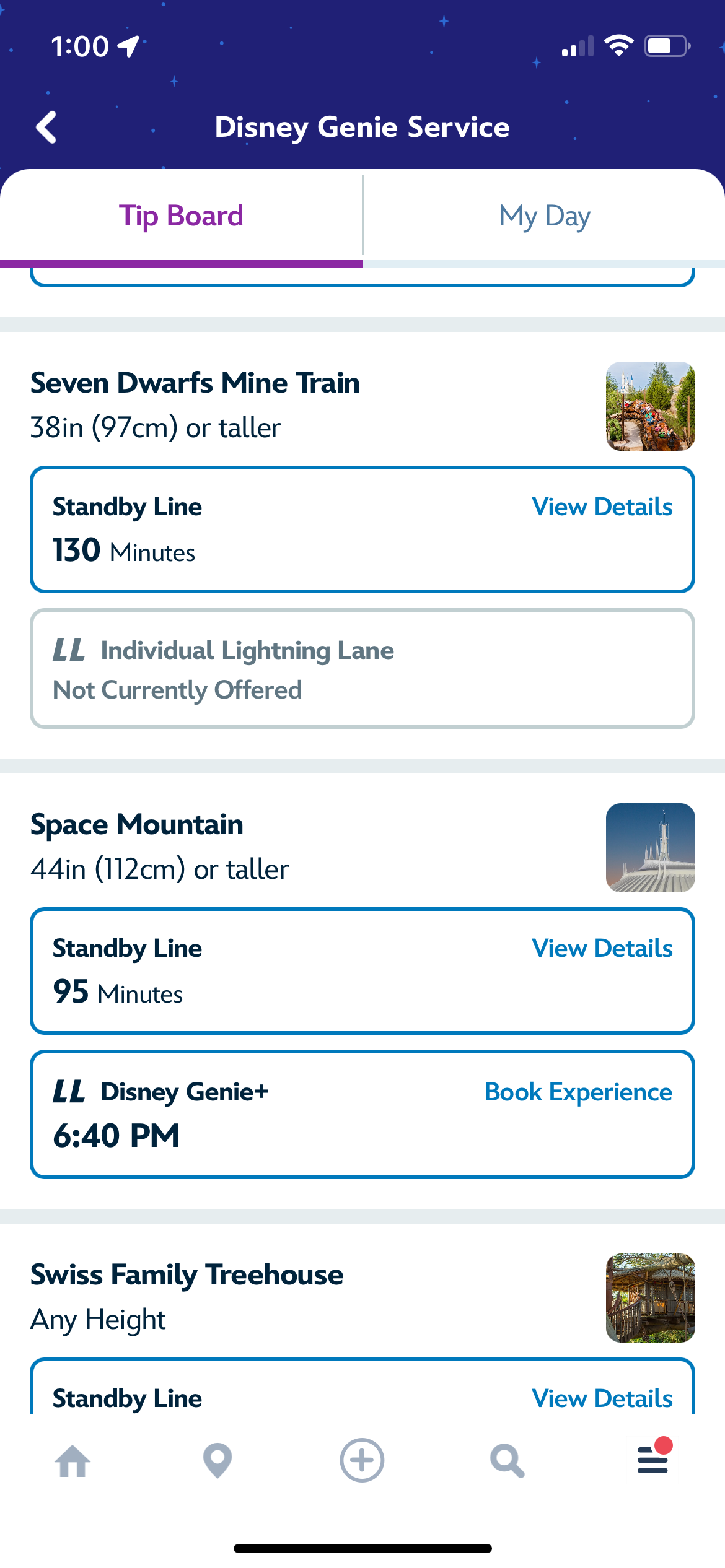The height and width of the screenshot is (1568, 725).
Task: View Details for Swiss Family Treehouse standby
Action: click(x=602, y=1398)
